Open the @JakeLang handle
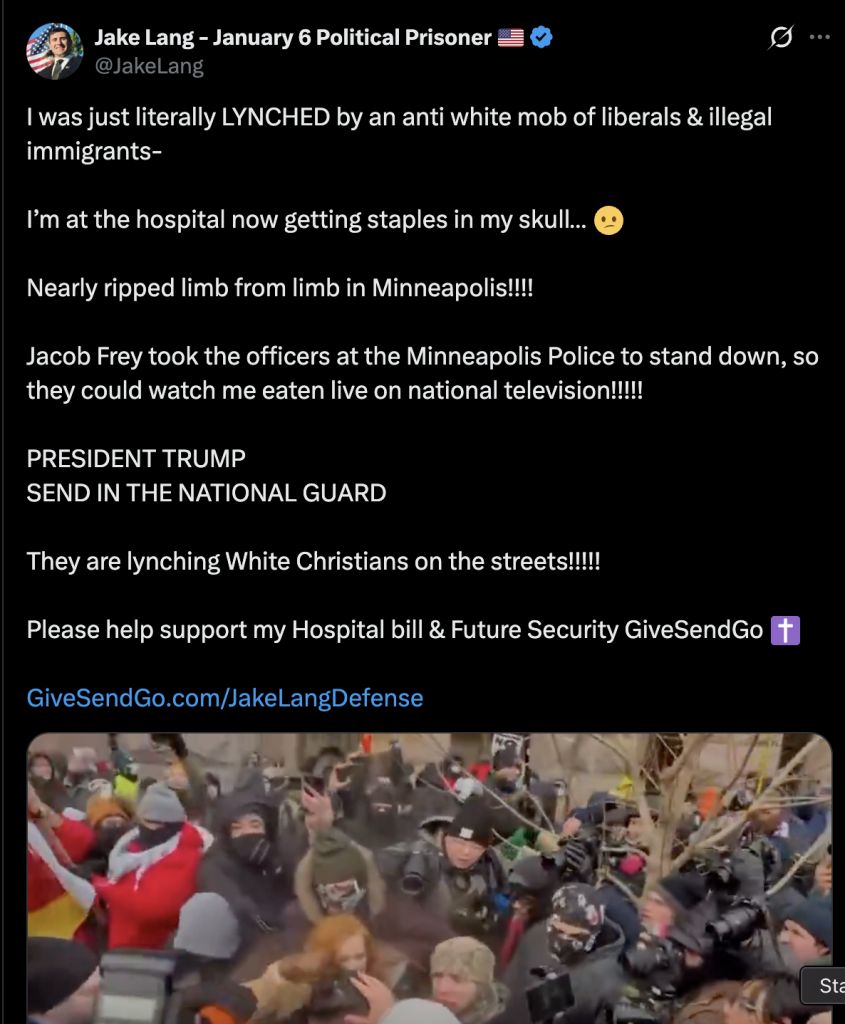The width and height of the screenshot is (845, 1024). (x=149, y=66)
